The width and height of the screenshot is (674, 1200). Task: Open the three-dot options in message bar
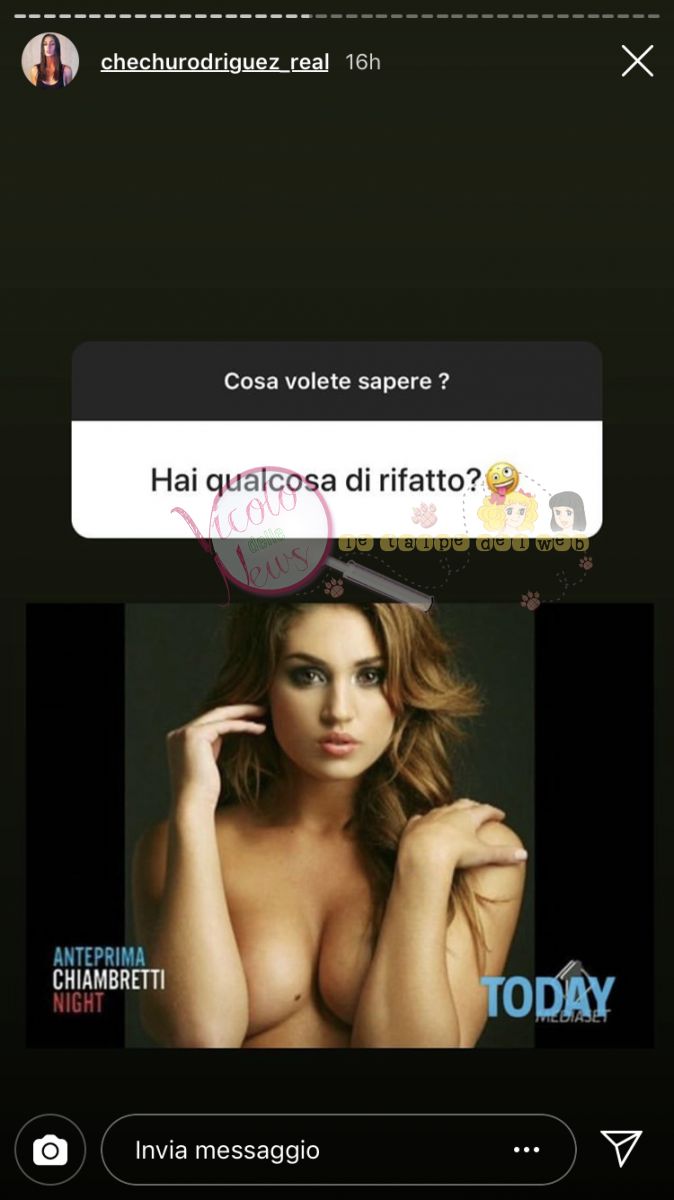(527, 1150)
